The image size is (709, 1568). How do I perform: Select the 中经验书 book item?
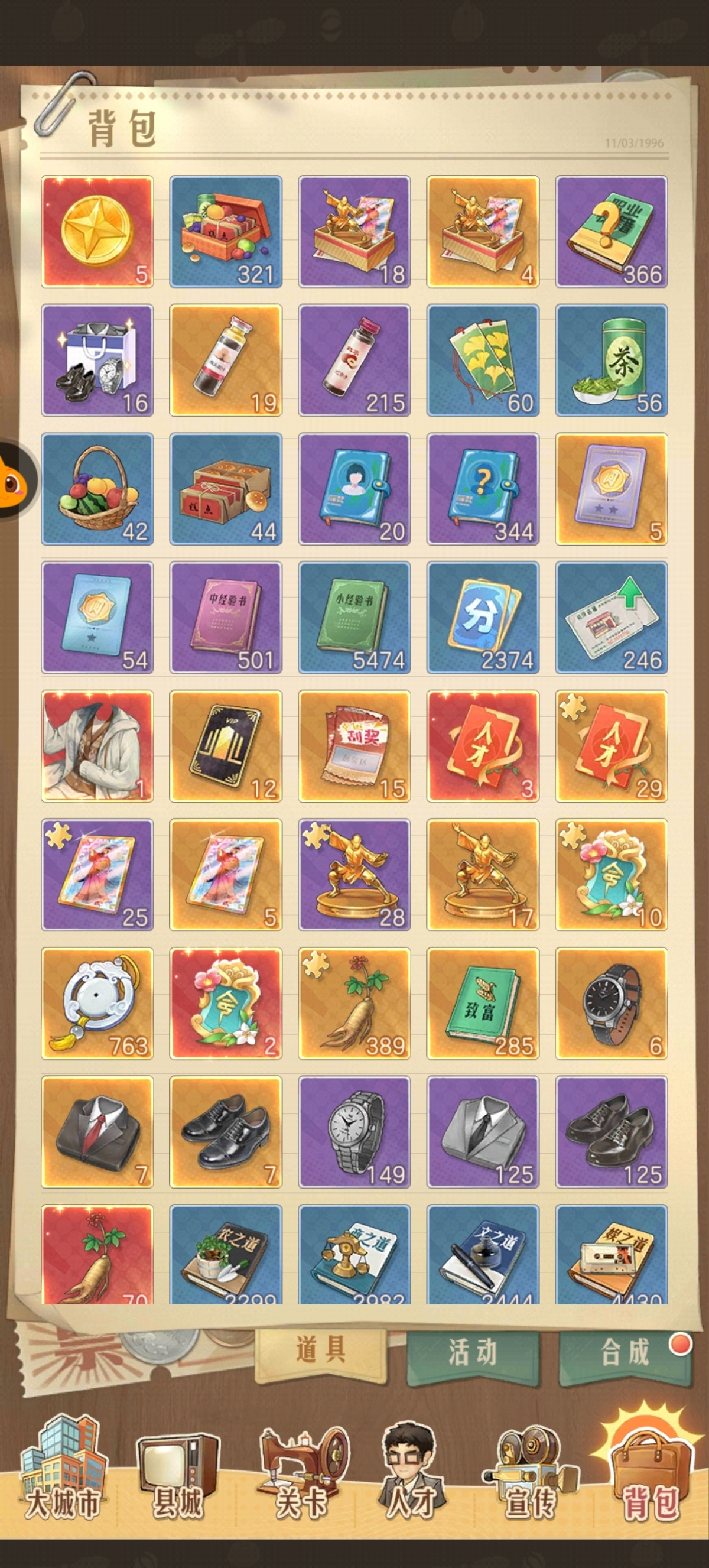tap(226, 618)
